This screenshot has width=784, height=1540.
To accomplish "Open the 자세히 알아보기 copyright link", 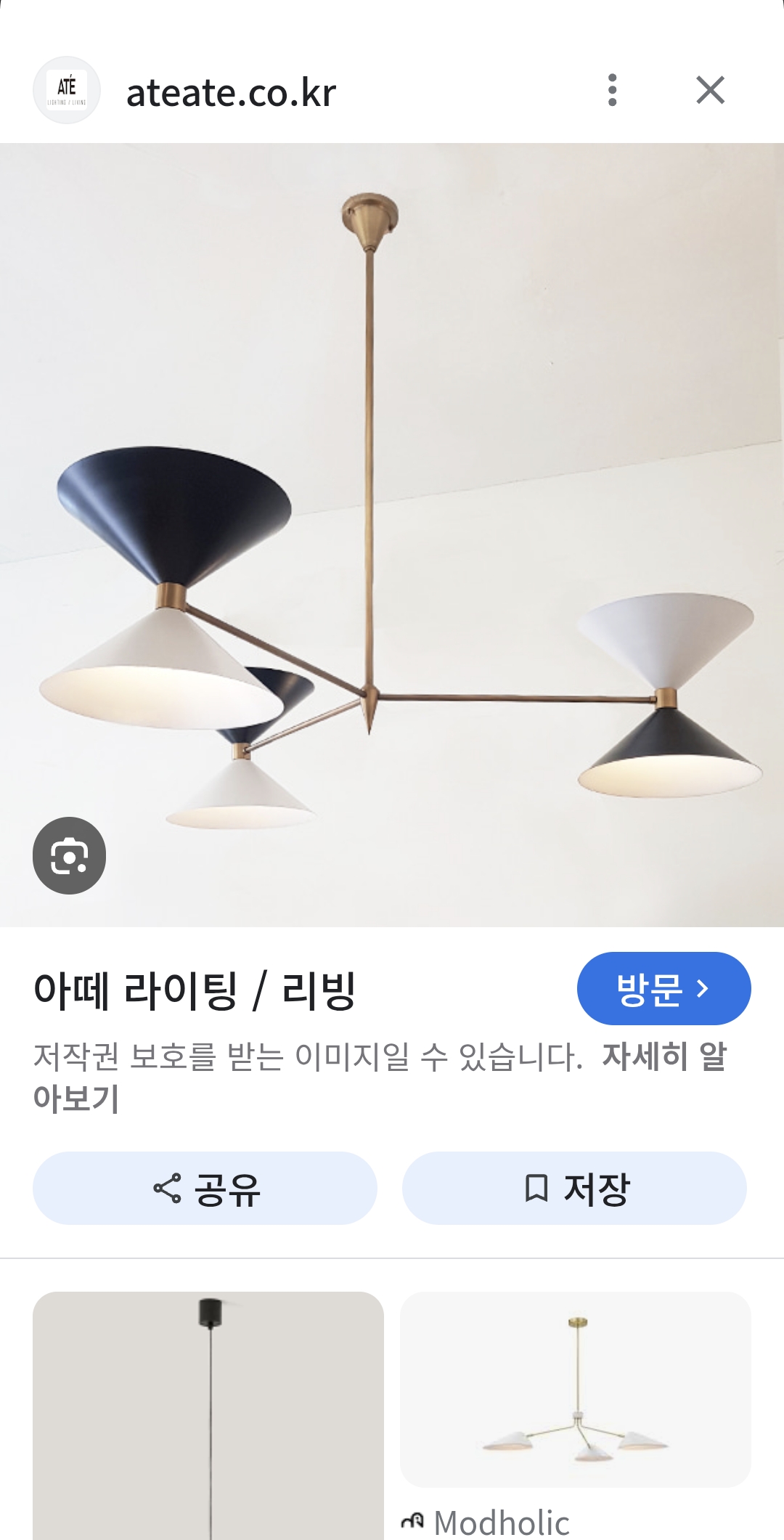I will [663, 1057].
